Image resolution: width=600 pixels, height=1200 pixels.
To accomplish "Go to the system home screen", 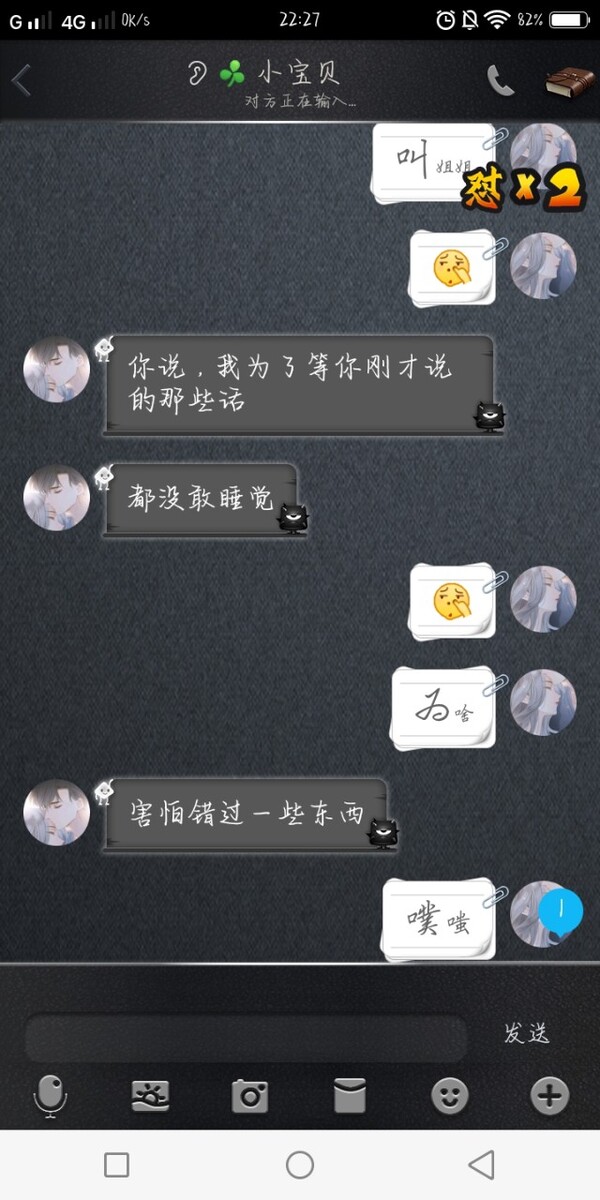I will (x=300, y=1164).
